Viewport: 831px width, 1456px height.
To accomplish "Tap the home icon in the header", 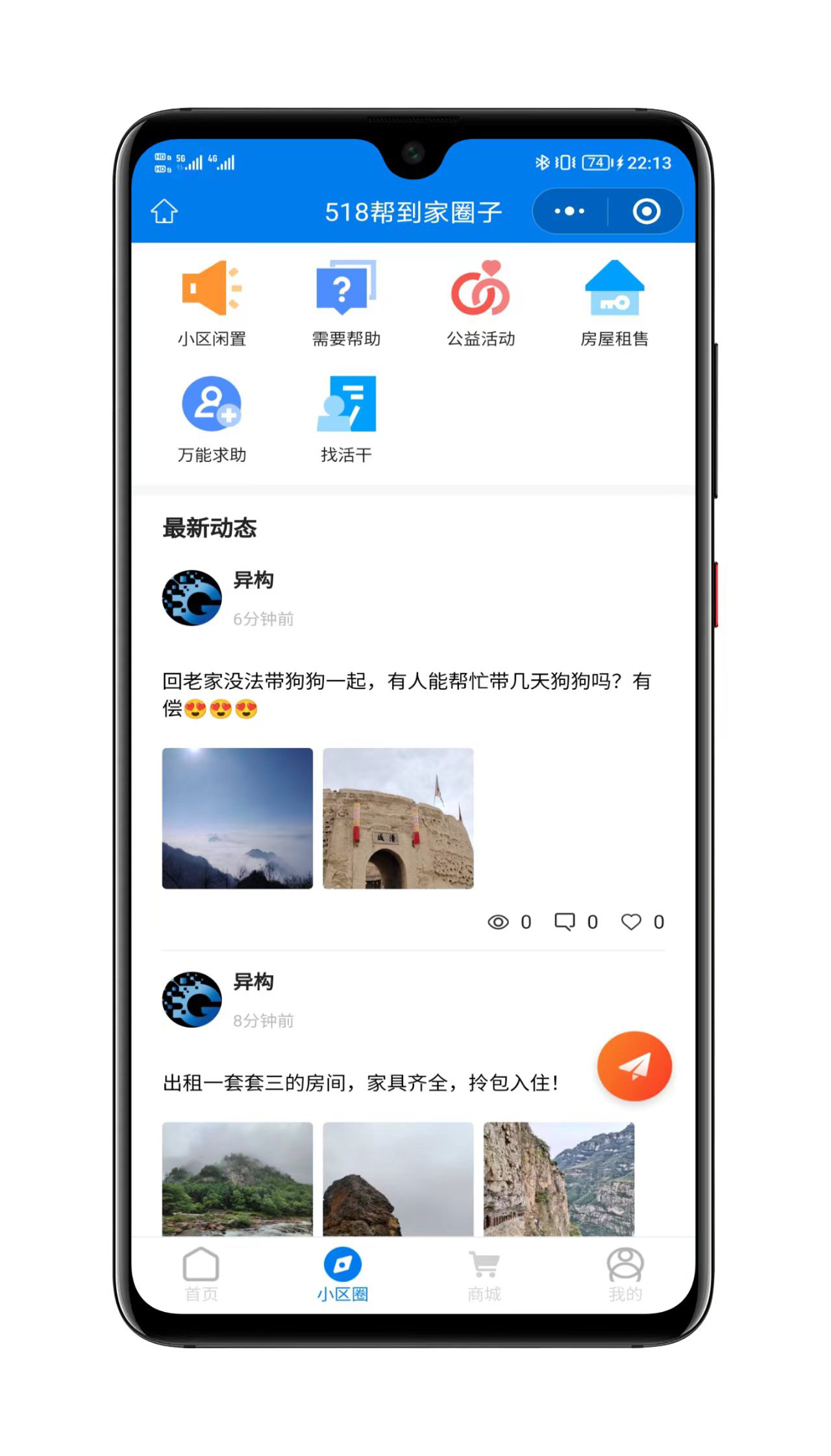I will coord(164,212).
